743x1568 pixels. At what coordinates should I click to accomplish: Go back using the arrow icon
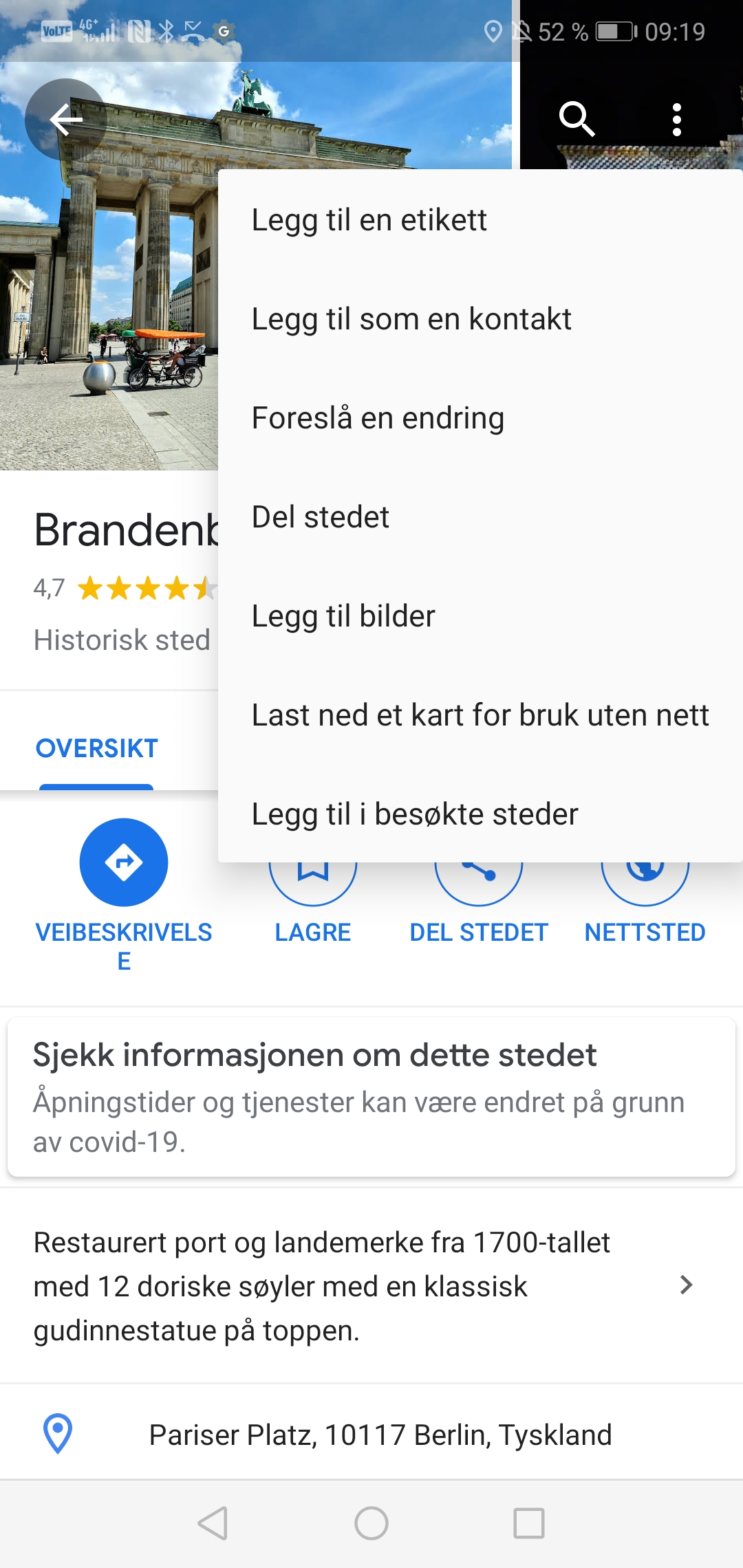pos(66,120)
